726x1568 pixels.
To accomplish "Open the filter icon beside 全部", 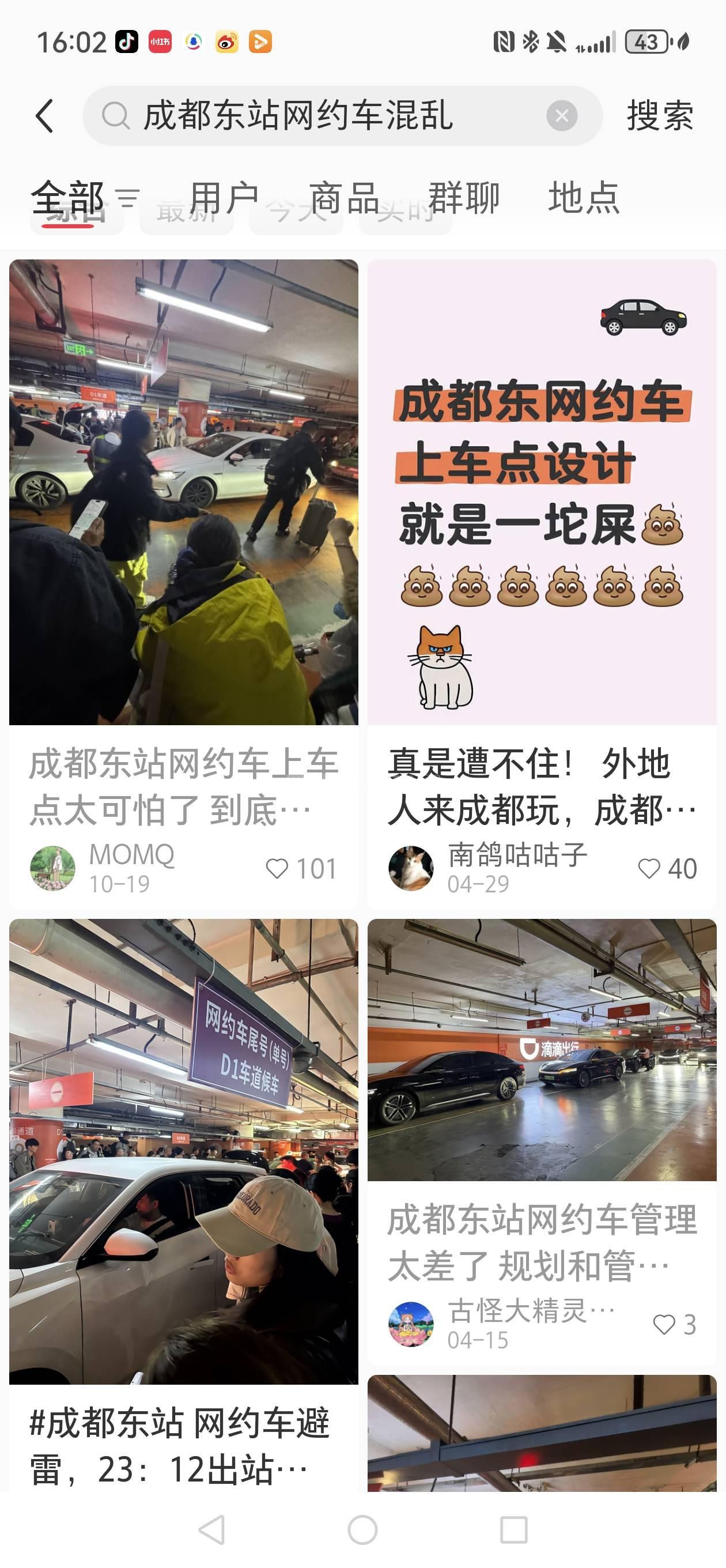I will (128, 198).
